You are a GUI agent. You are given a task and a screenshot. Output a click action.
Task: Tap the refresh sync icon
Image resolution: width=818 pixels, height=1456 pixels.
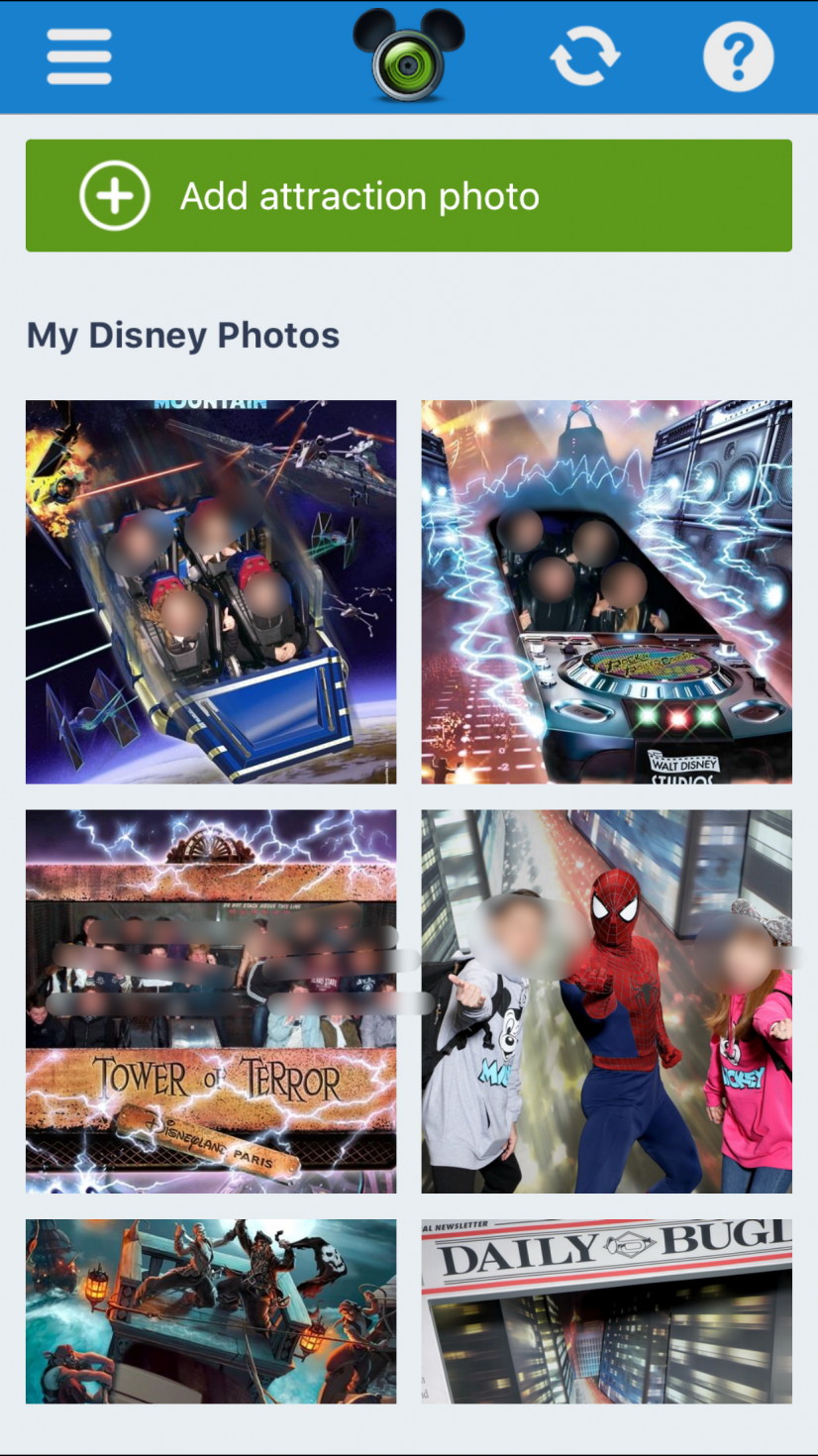coord(584,56)
